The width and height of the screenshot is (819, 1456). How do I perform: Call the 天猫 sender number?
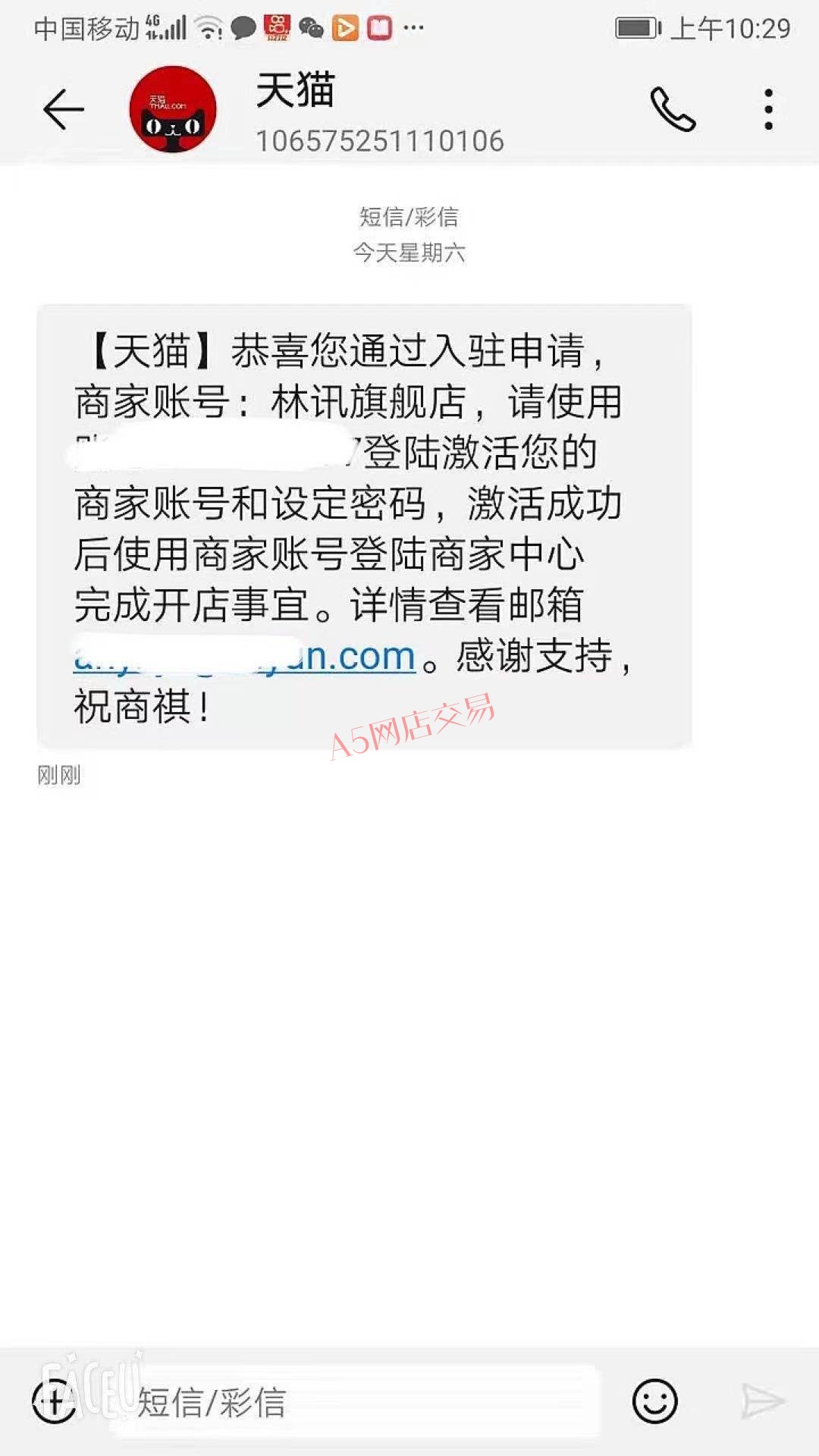coord(673,110)
